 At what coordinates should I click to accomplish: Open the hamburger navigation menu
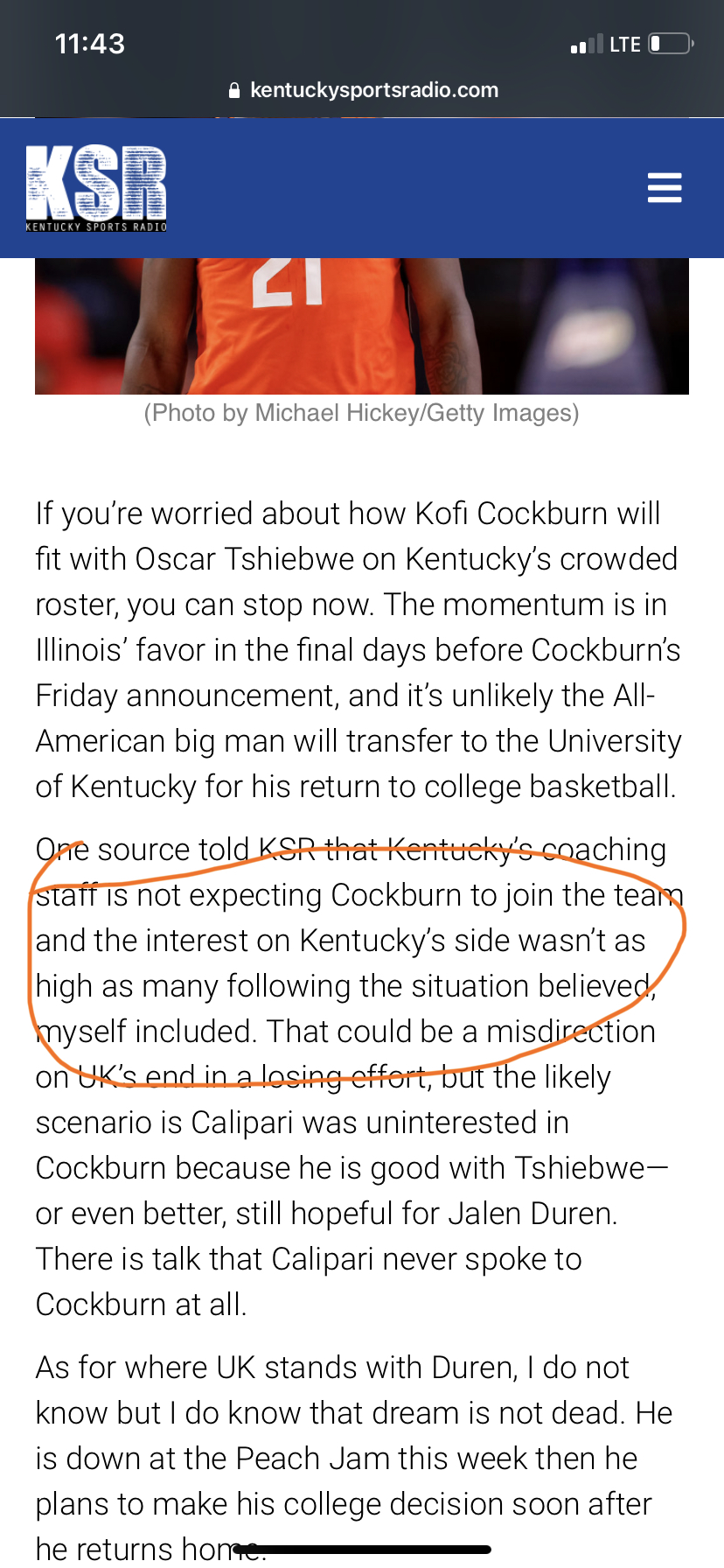point(664,188)
